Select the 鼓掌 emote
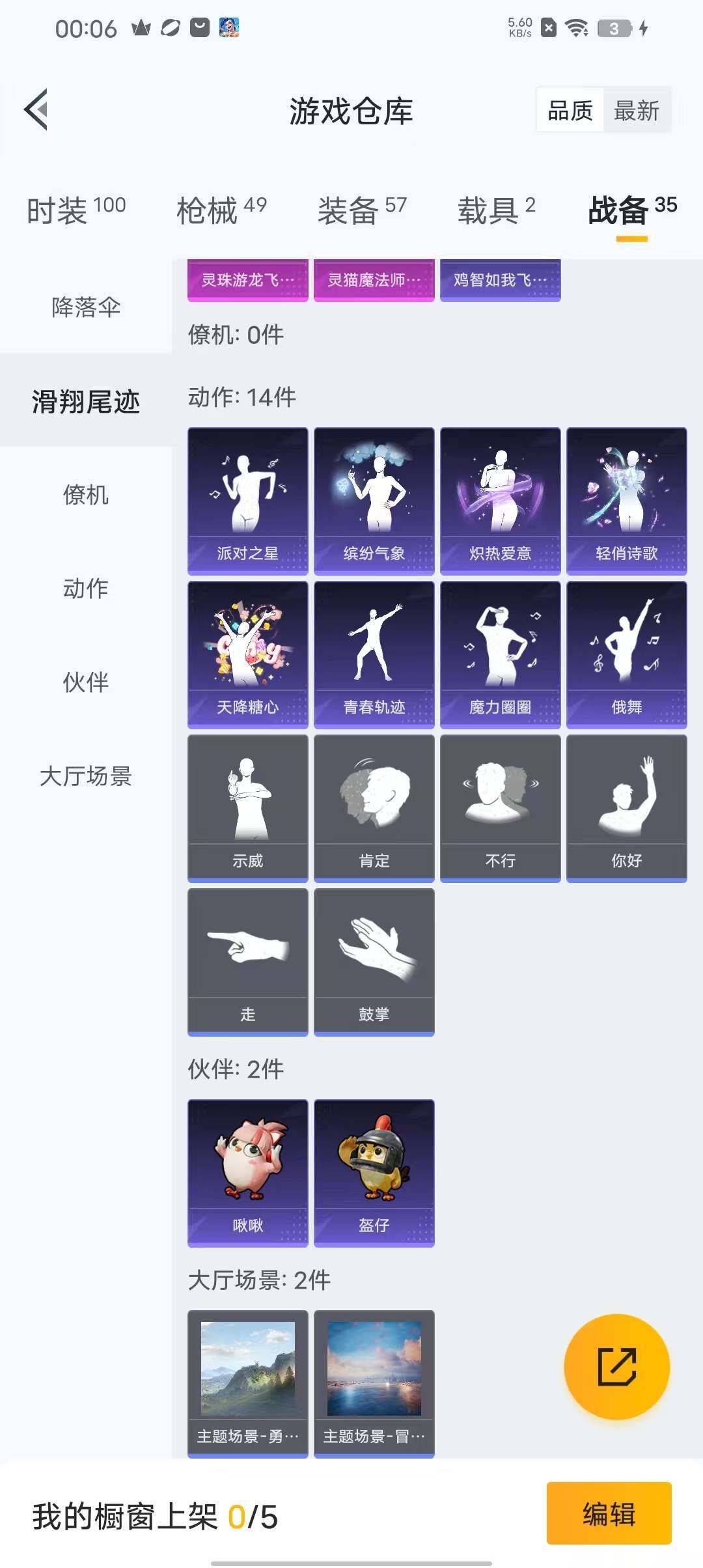Screen dimensions: 703x1568 [x=374, y=961]
